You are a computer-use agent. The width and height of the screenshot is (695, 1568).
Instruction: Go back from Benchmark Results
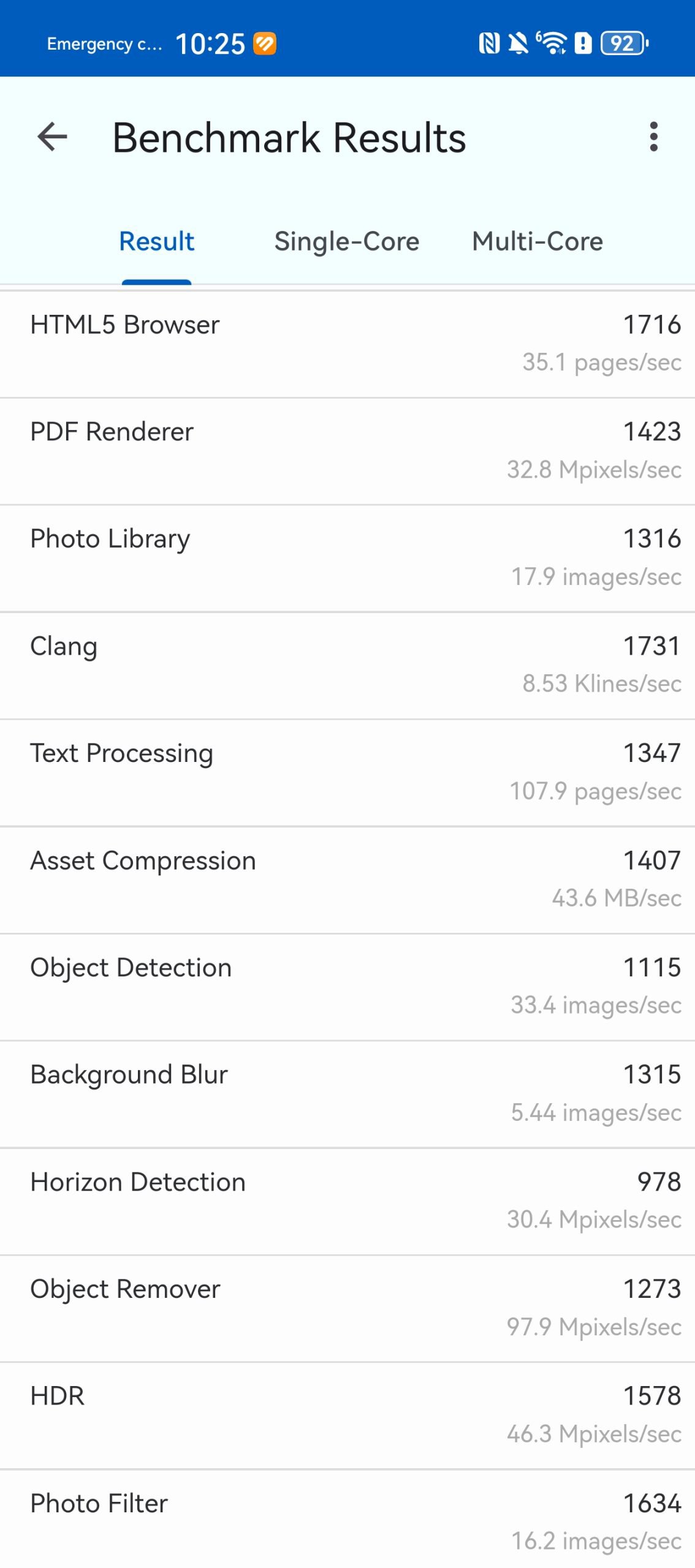click(x=52, y=137)
